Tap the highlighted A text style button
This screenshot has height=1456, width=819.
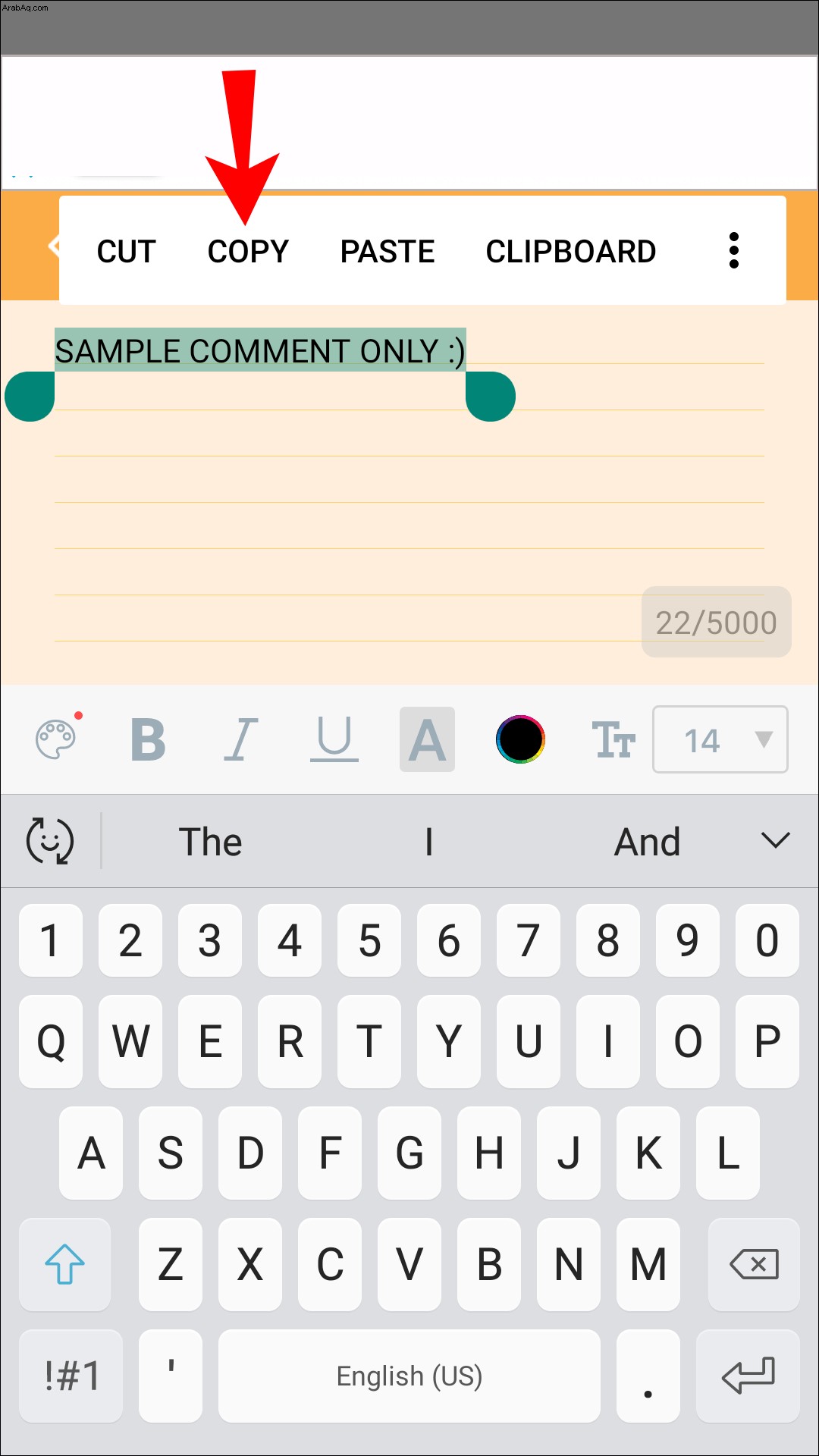(427, 739)
